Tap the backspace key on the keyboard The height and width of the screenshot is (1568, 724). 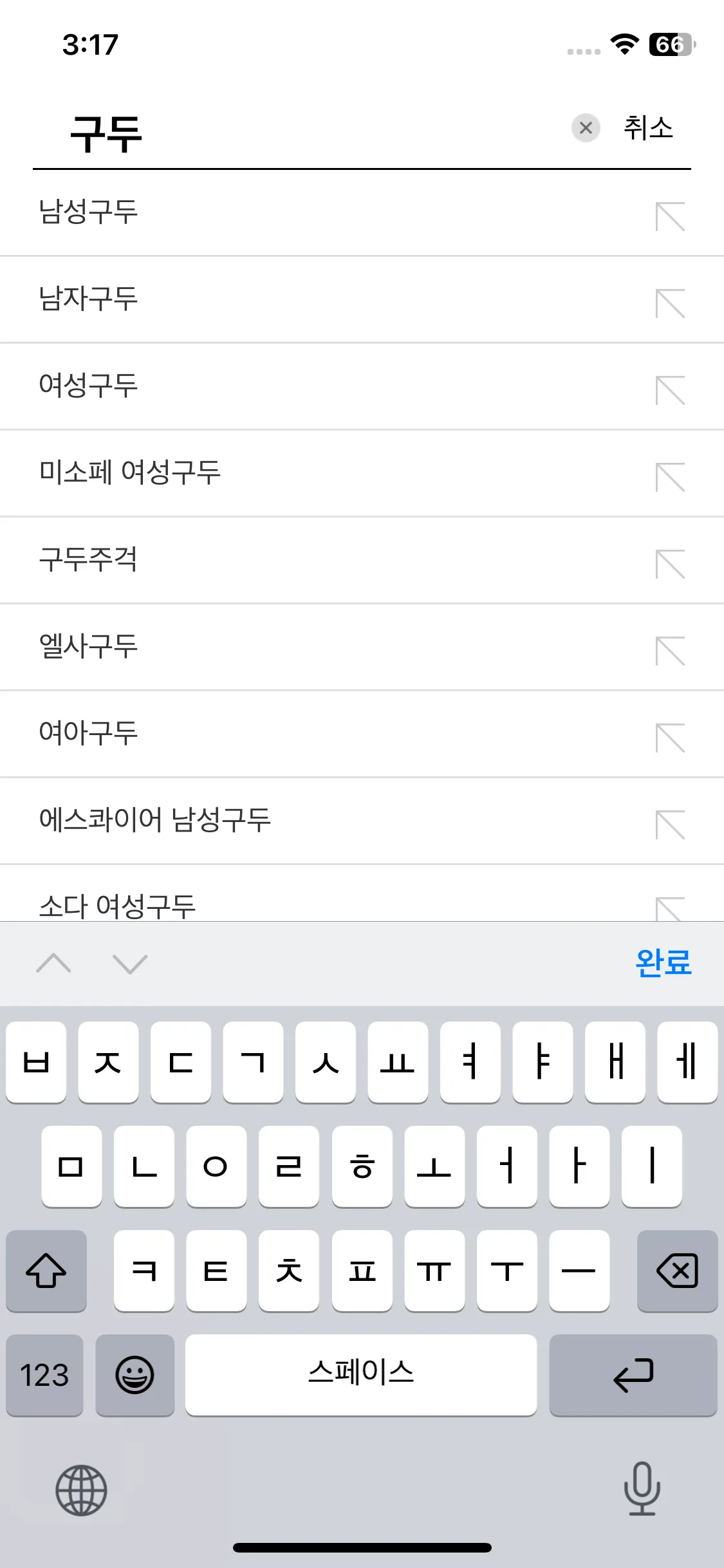[677, 1271]
